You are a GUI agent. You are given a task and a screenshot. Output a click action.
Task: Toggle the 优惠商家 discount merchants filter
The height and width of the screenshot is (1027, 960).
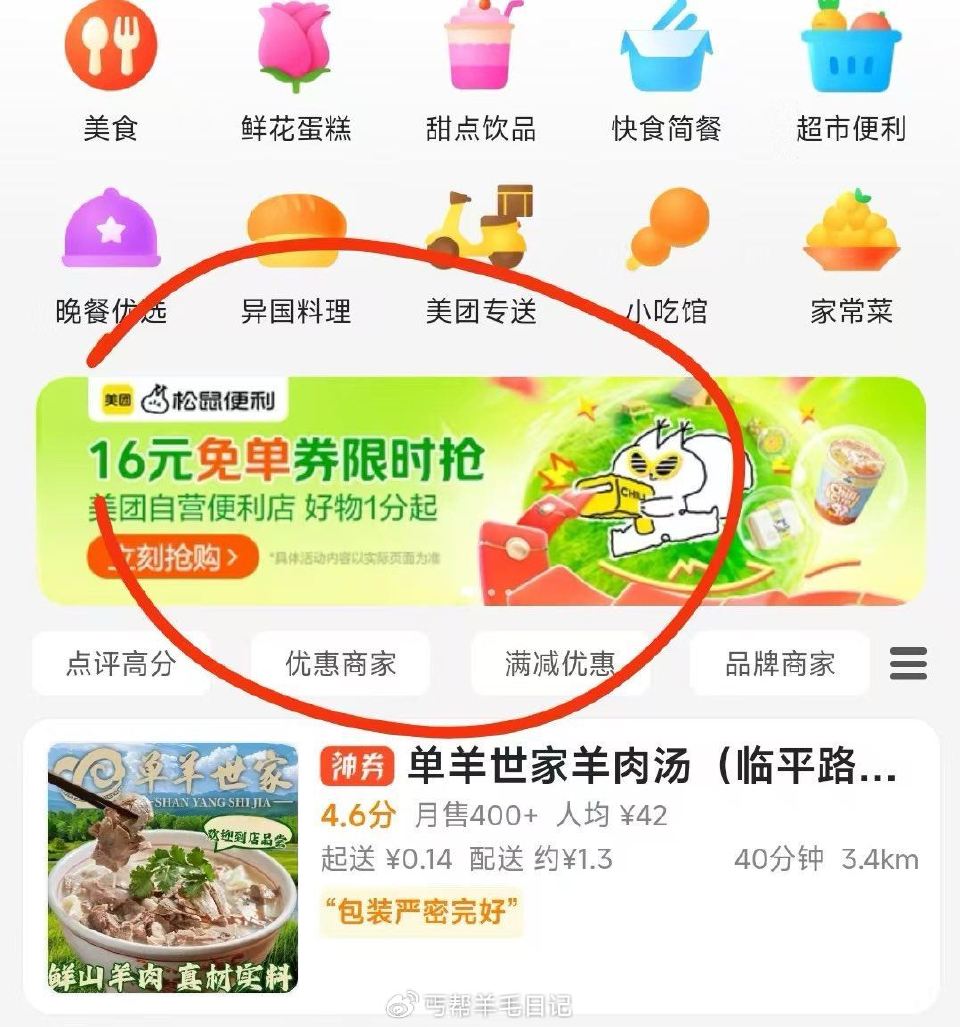tap(343, 663)
